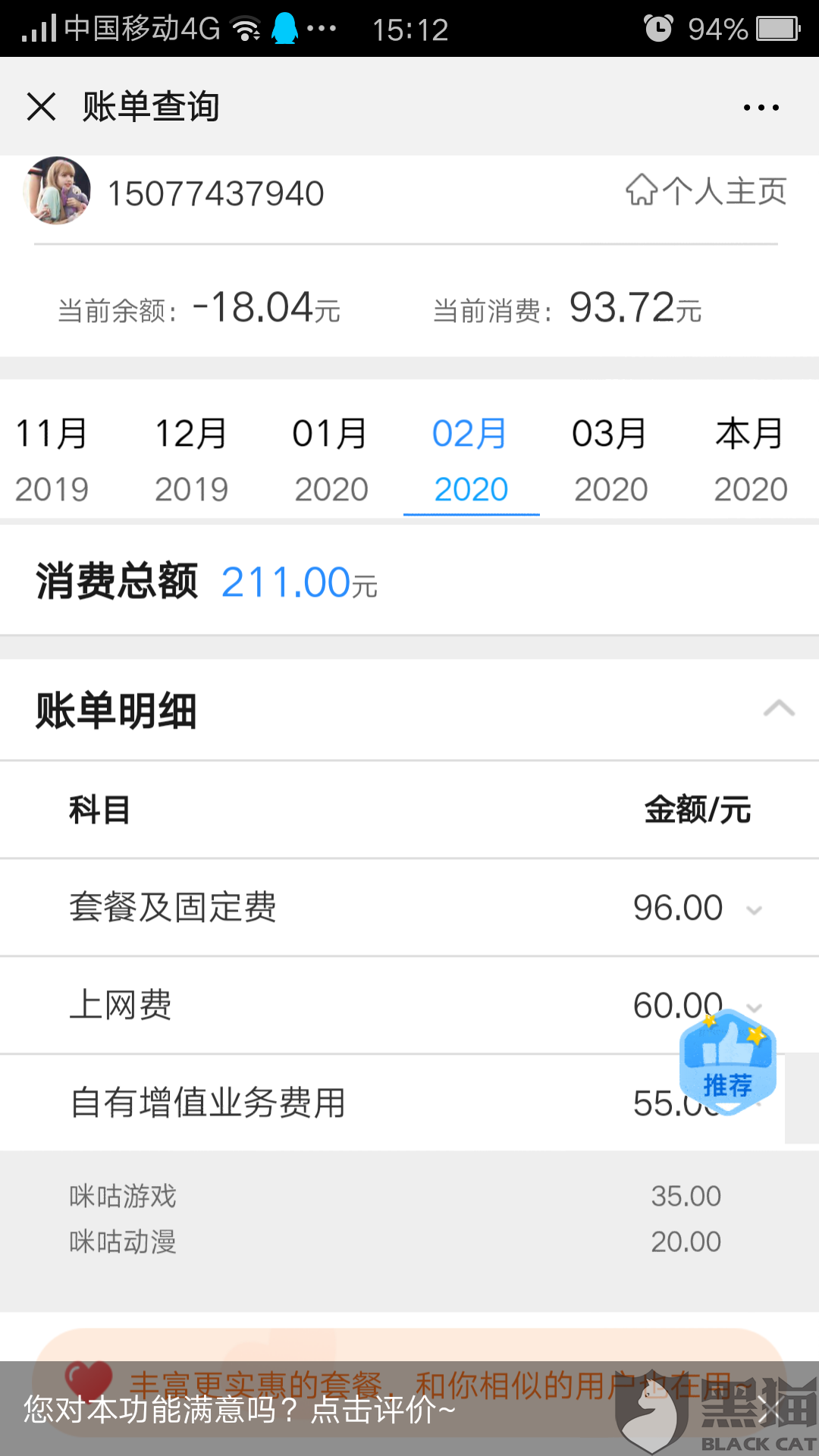This screenshot has height=1456, width=819.
Task: Switch to 03月 2020 bill
Action: [610, 460]
